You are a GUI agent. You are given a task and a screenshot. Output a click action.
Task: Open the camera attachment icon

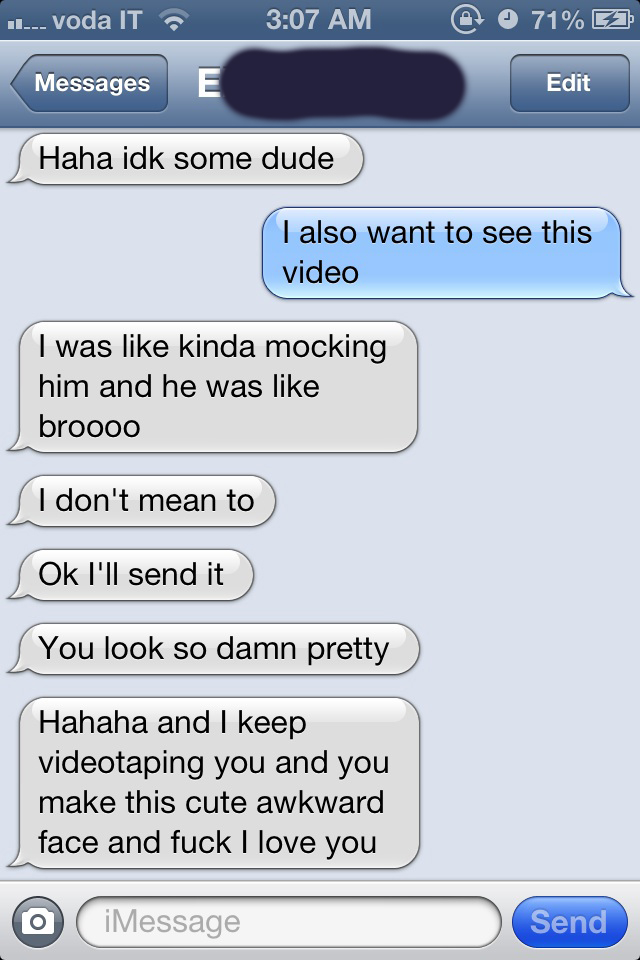[x=38, y=921]
